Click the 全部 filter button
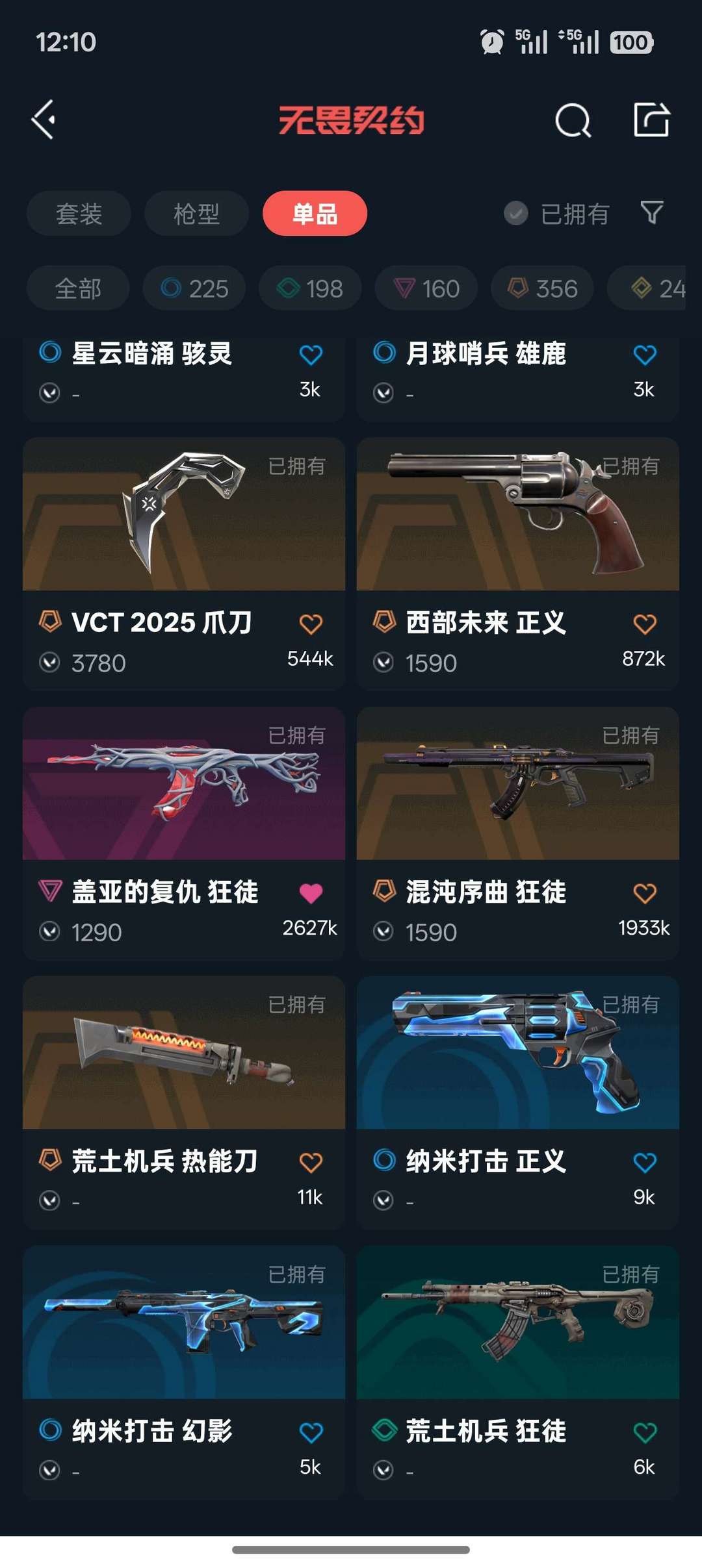Screen dimensions: 702x1568 pos(77,288)
